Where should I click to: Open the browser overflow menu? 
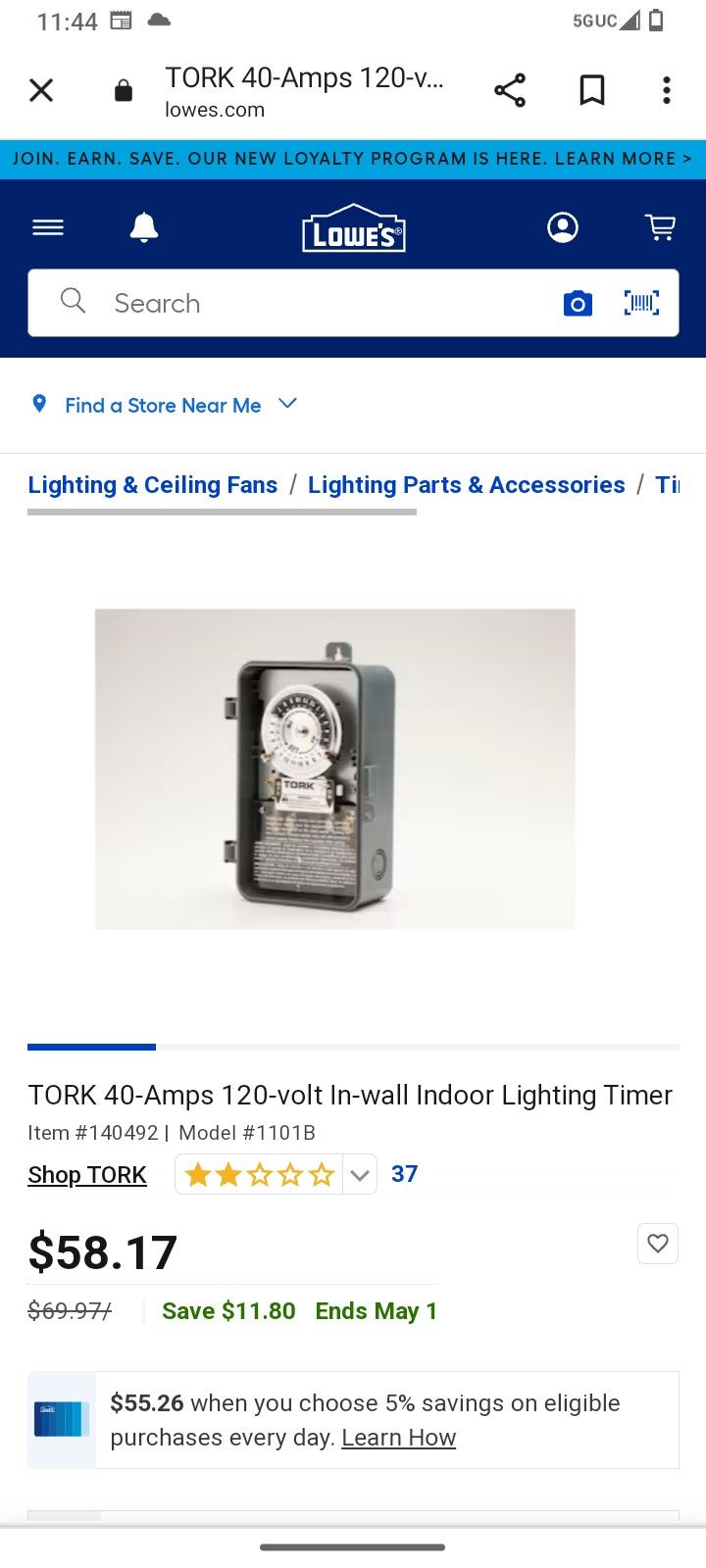pyautogui.click(x=666, y=89)
